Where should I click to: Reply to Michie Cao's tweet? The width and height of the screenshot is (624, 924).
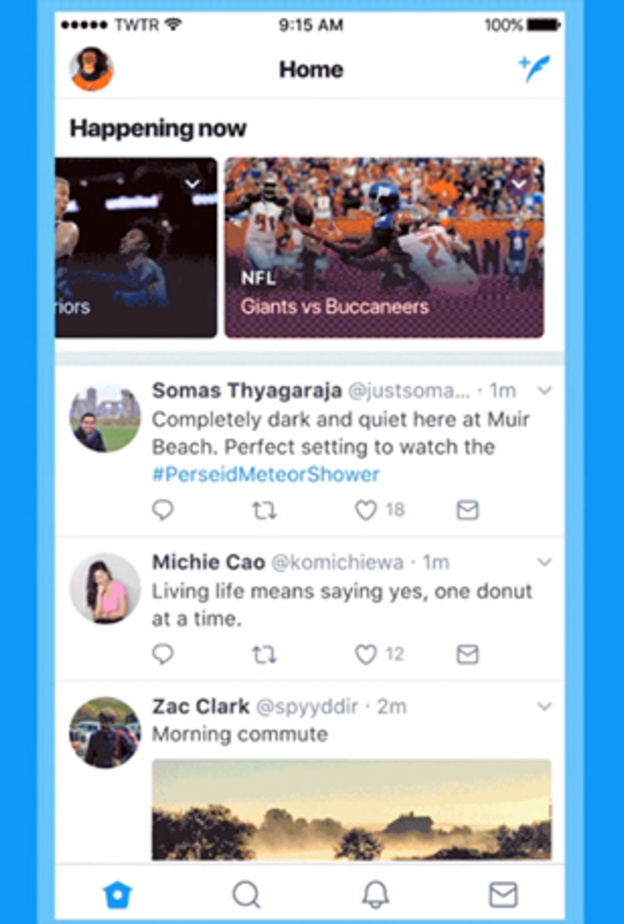tap(163, 654)
